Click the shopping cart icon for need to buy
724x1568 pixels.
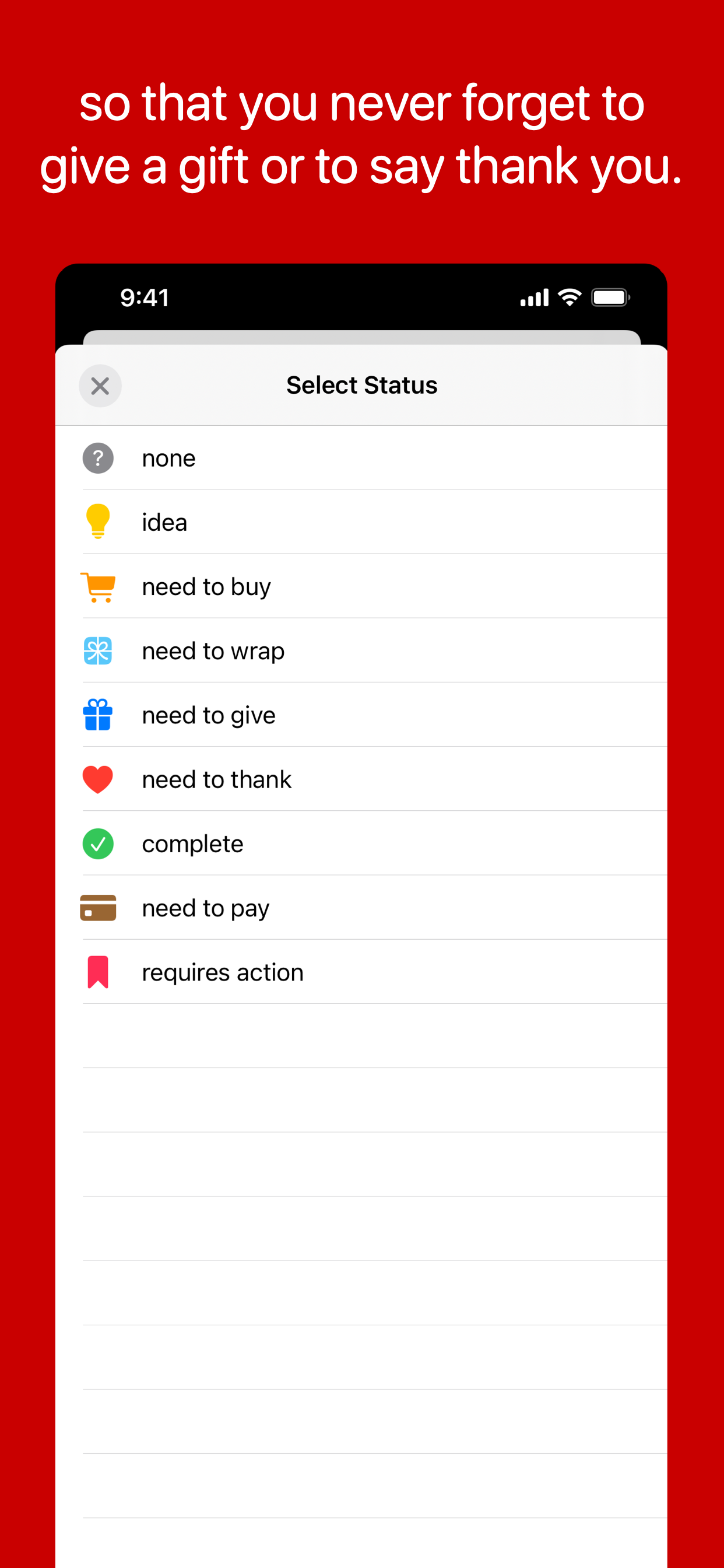coord(98,586)
